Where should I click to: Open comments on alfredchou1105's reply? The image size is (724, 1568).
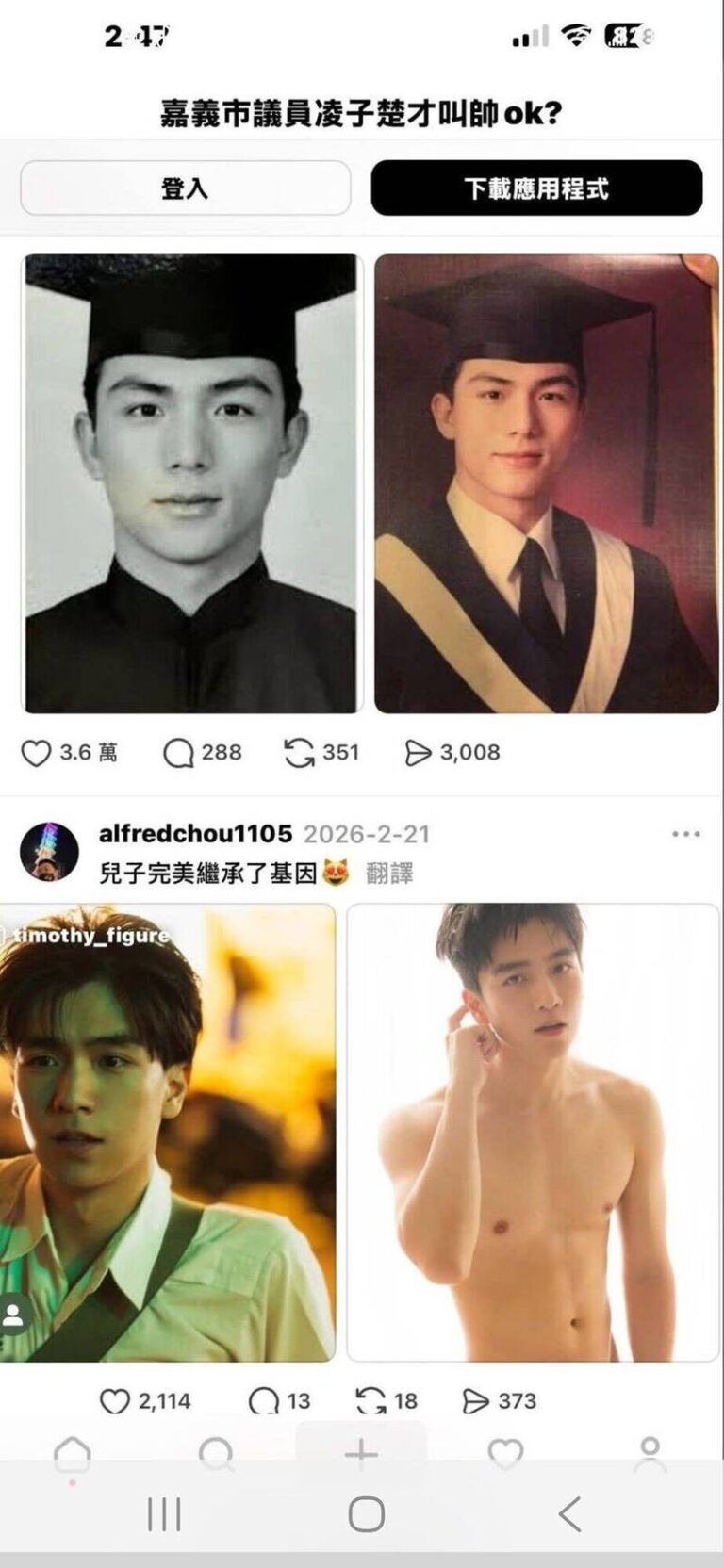tap(263, 1401)
